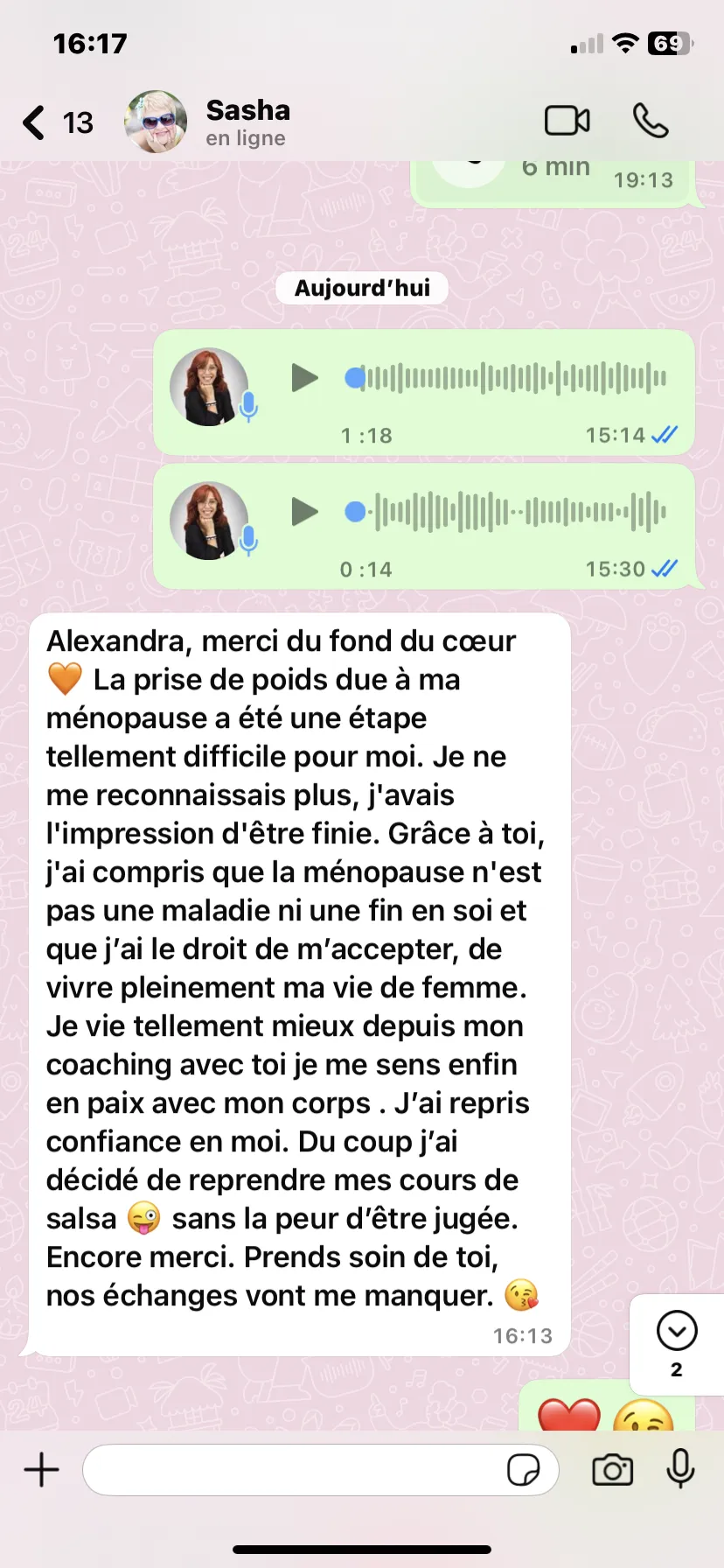Tap the microphone to record audio
The image size is (724, 1568).
pyautogui.click(x=680, y=1468)
